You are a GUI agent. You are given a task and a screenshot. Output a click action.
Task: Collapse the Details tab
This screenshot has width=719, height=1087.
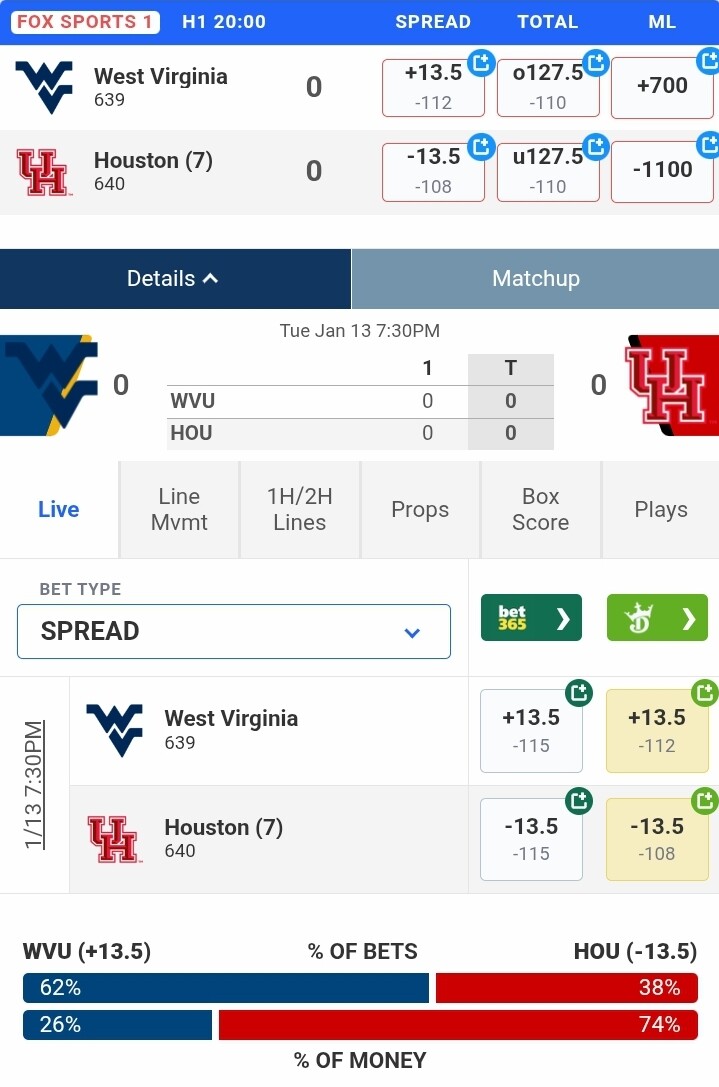click(175, 279)
